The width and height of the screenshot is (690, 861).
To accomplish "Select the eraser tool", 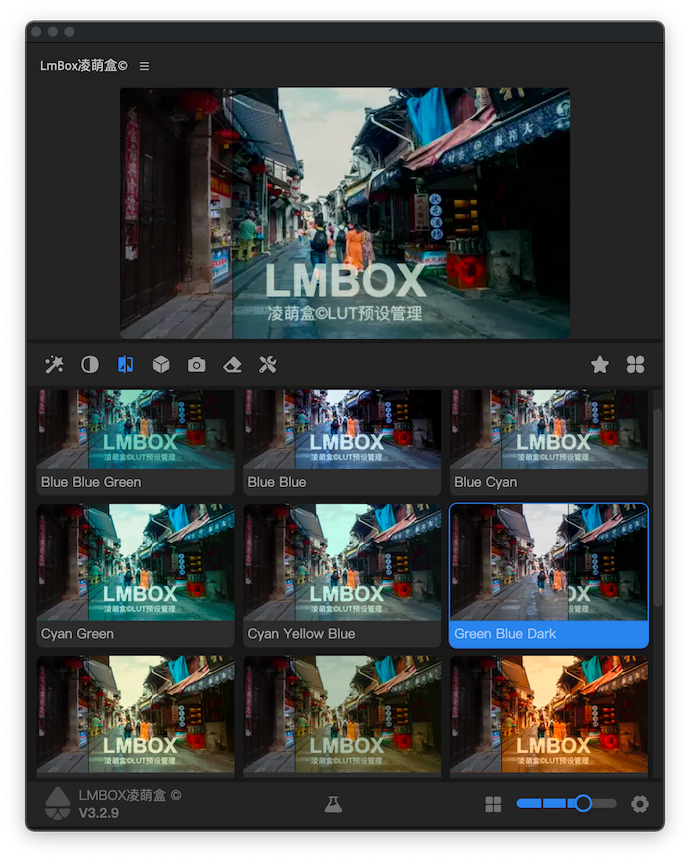I will pos(232,365).
